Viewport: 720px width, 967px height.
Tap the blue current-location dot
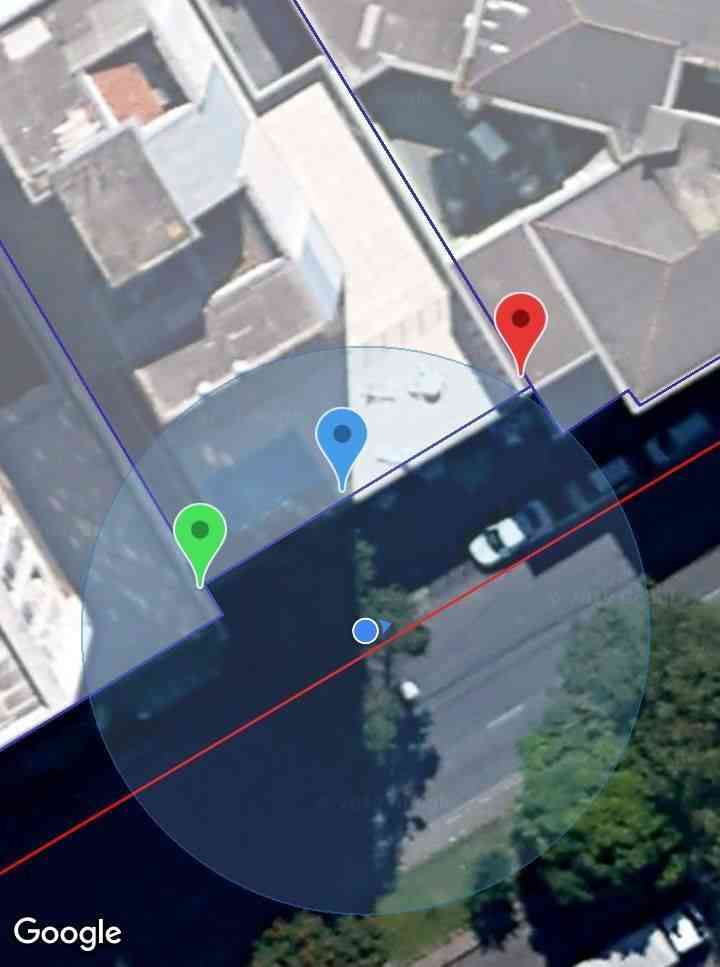365,630
